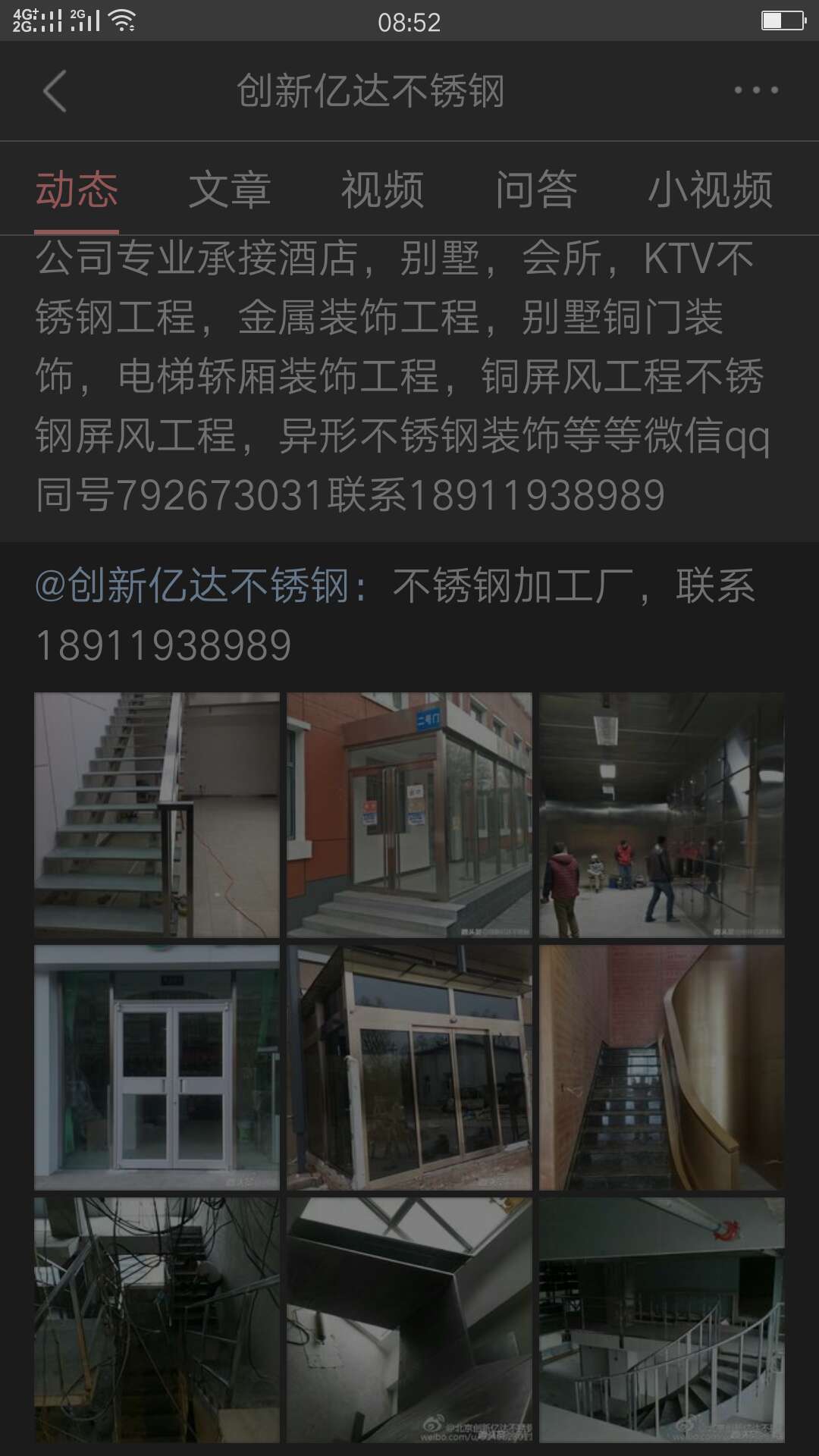Open the photo with tangled wires

pos(157,1319)
